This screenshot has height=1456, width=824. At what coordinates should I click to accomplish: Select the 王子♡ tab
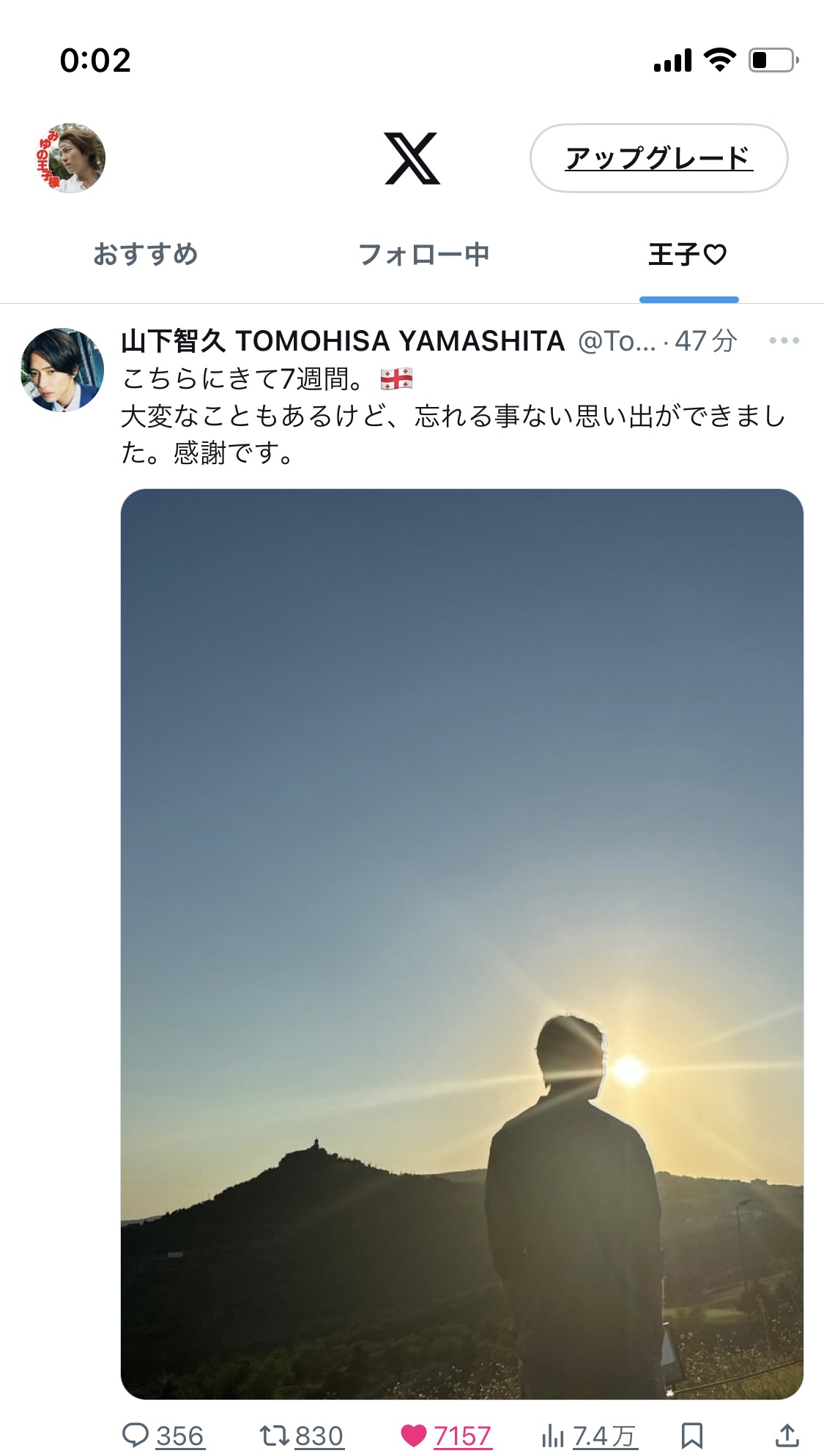click(688, 255)
